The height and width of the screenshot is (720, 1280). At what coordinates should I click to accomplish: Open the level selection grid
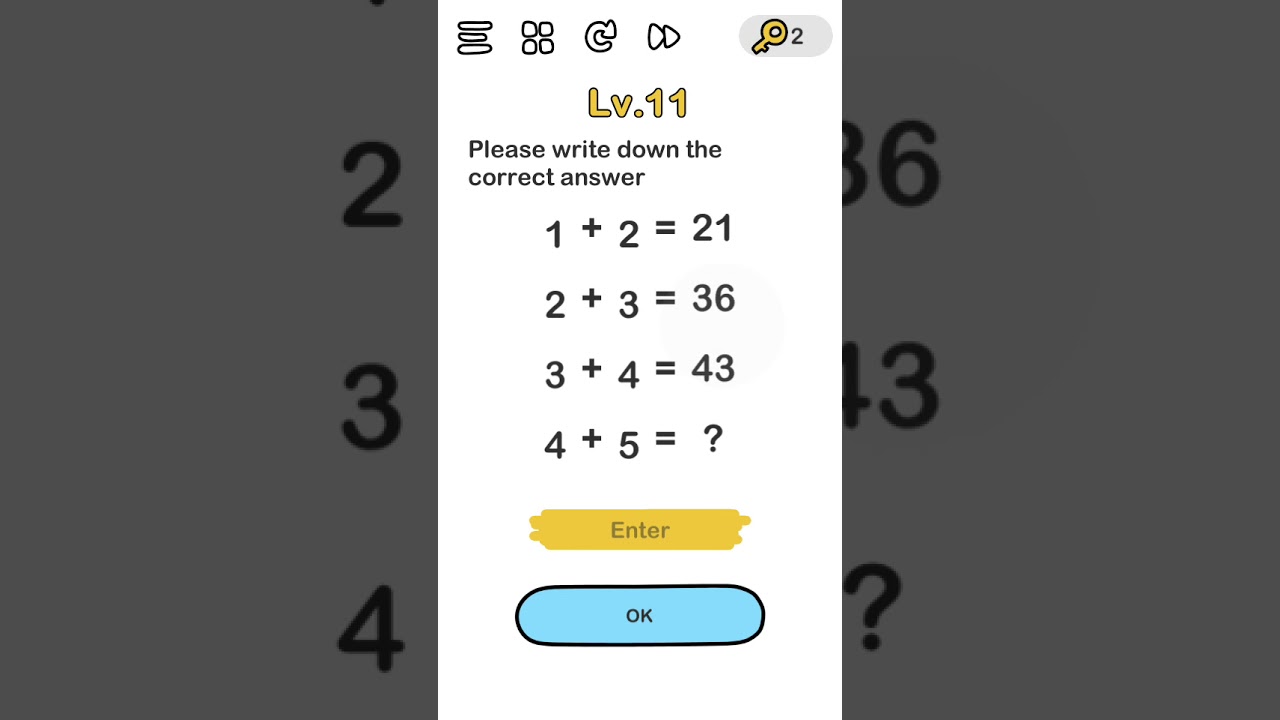537,38
